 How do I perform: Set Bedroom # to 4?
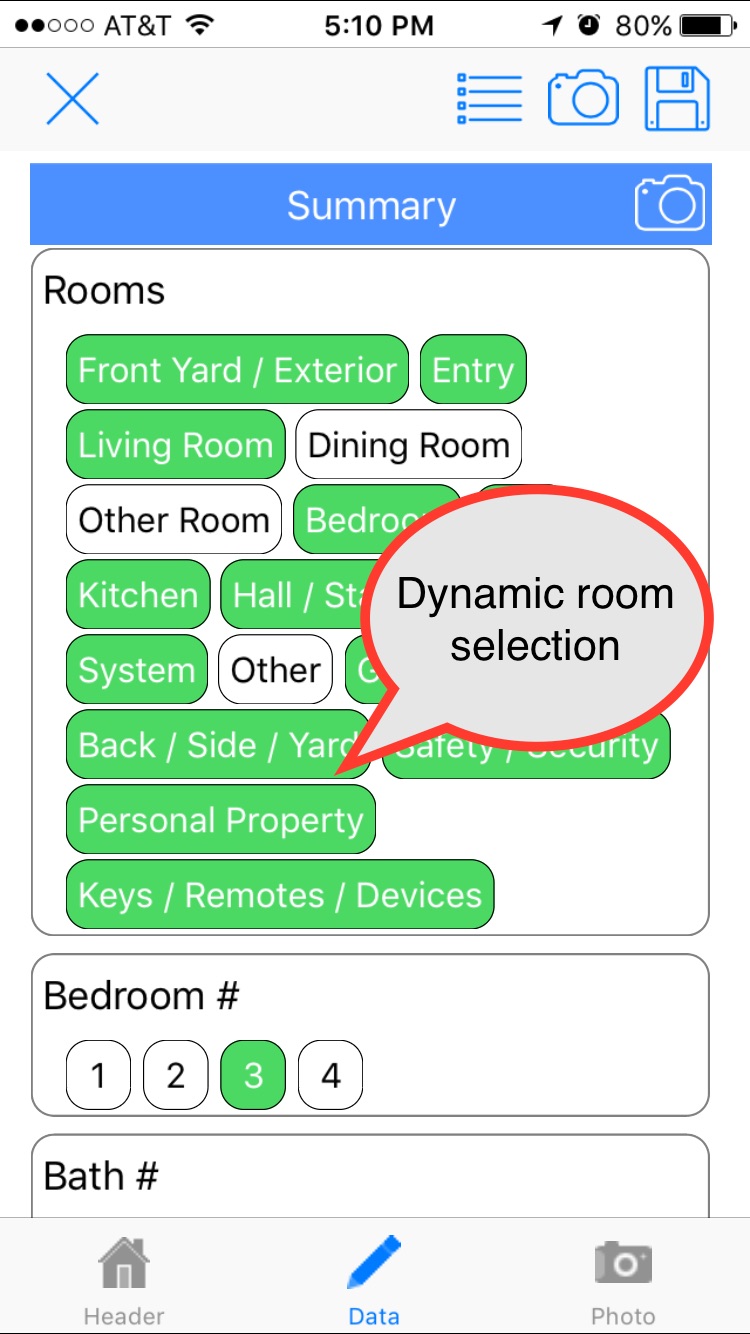click(330, 1075)
